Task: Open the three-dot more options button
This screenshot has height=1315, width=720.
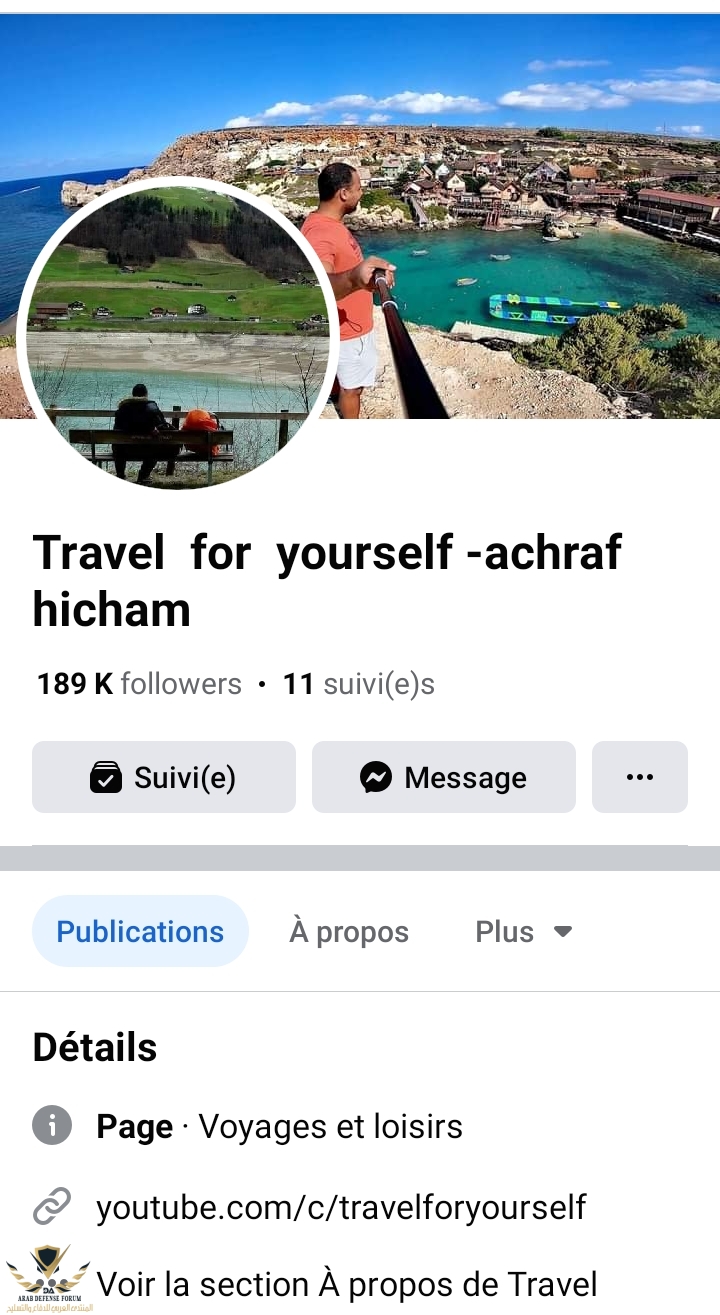Action: 640,777
